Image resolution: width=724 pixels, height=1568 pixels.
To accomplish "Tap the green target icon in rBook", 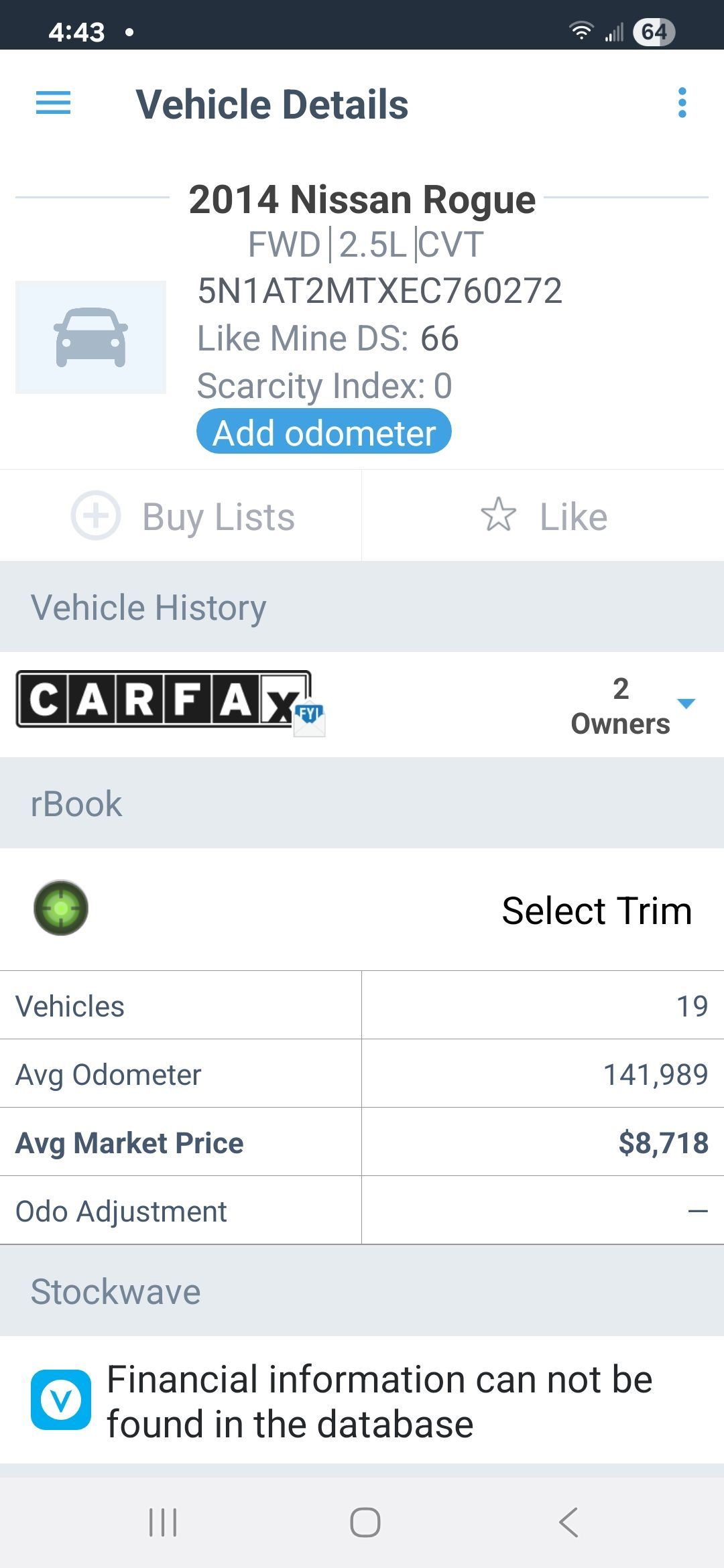I will point(61,908).
